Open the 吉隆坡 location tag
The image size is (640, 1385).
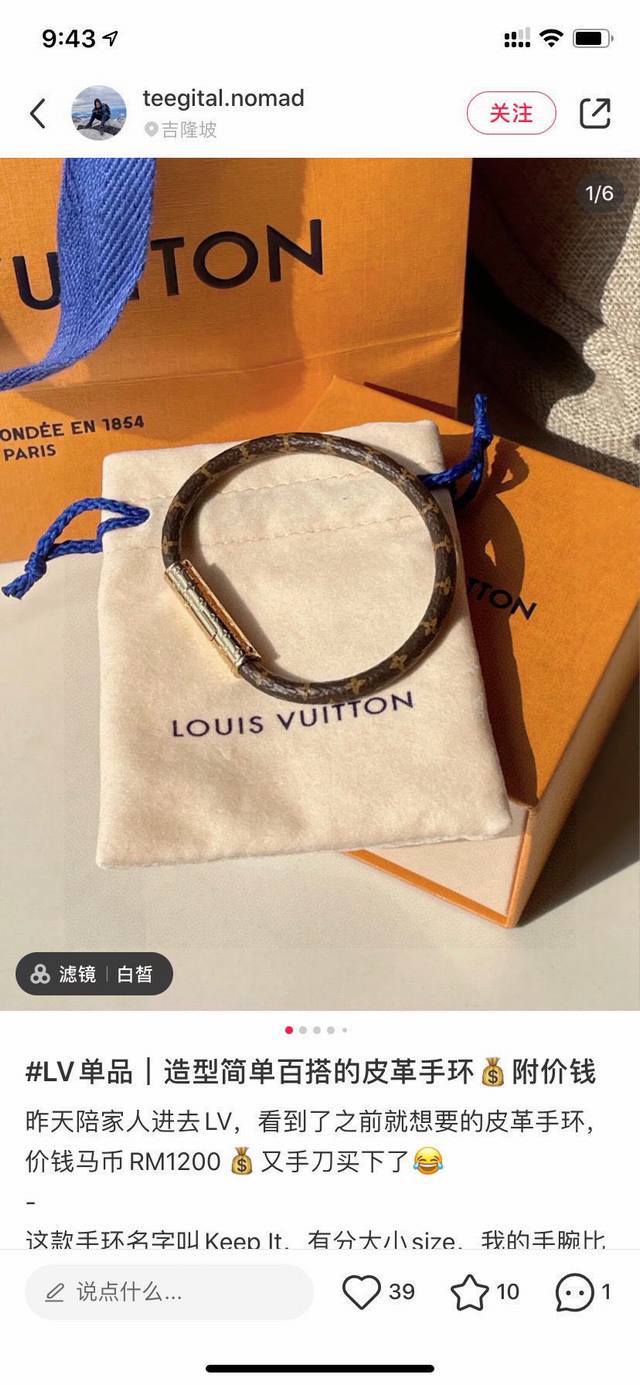click(181, 130)
